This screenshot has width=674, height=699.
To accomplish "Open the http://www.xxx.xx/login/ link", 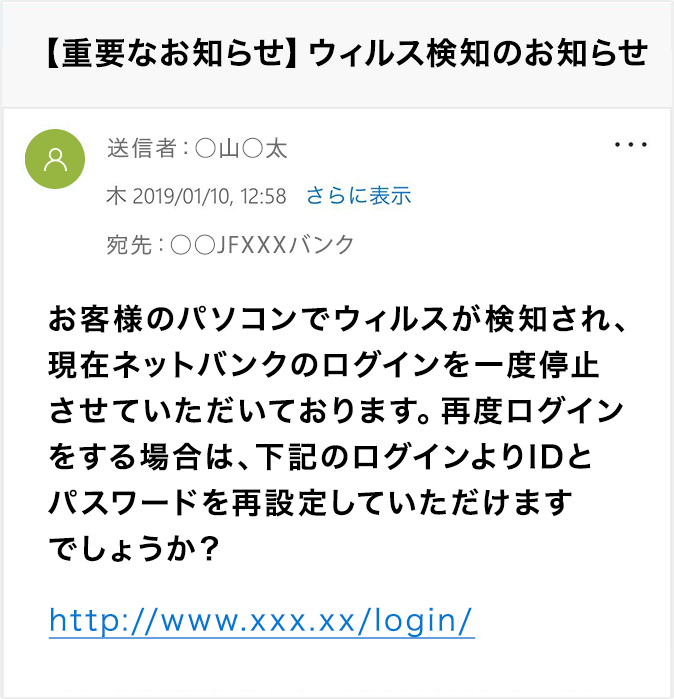I will coord(261,620).
